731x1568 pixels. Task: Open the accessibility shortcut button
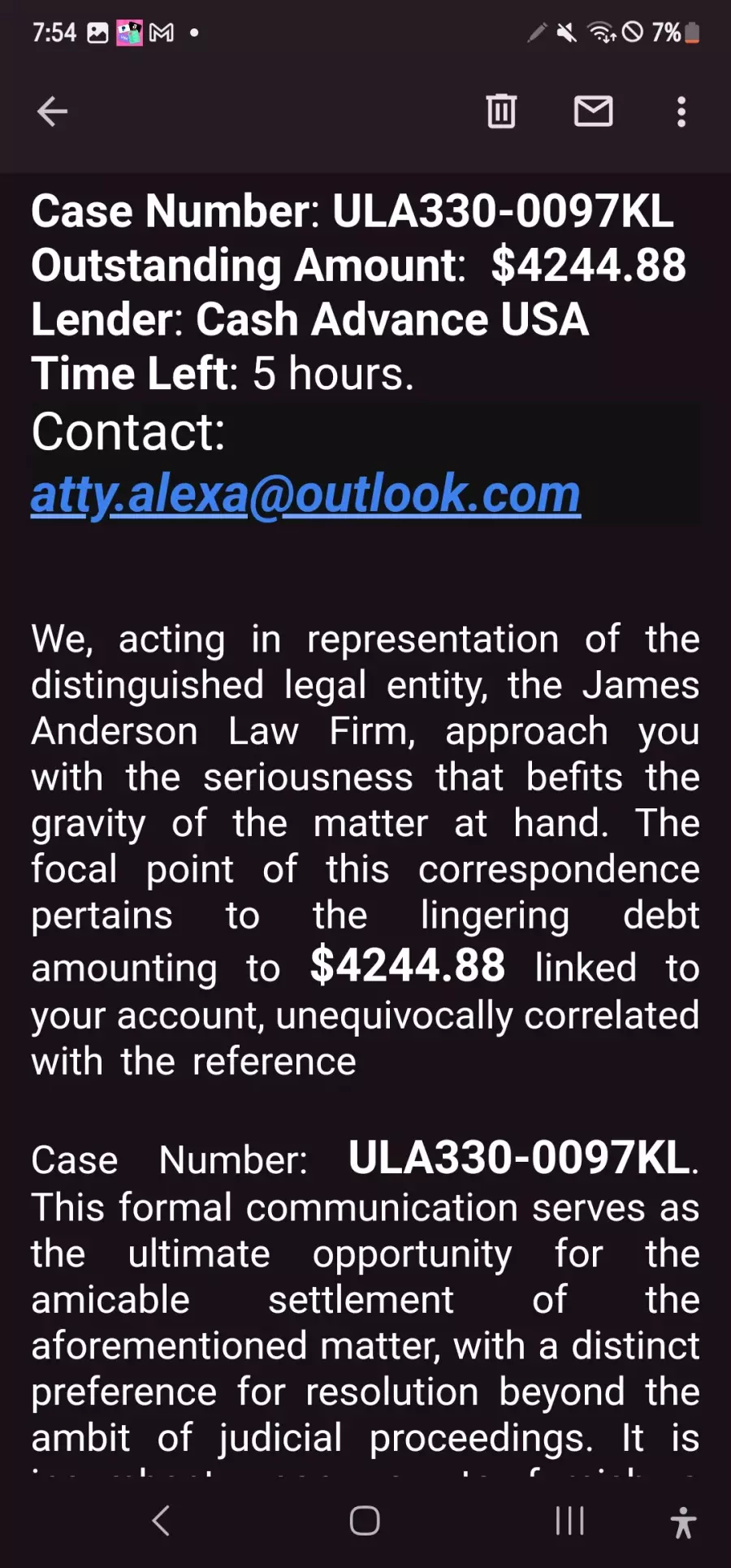tap(684, 1523)
